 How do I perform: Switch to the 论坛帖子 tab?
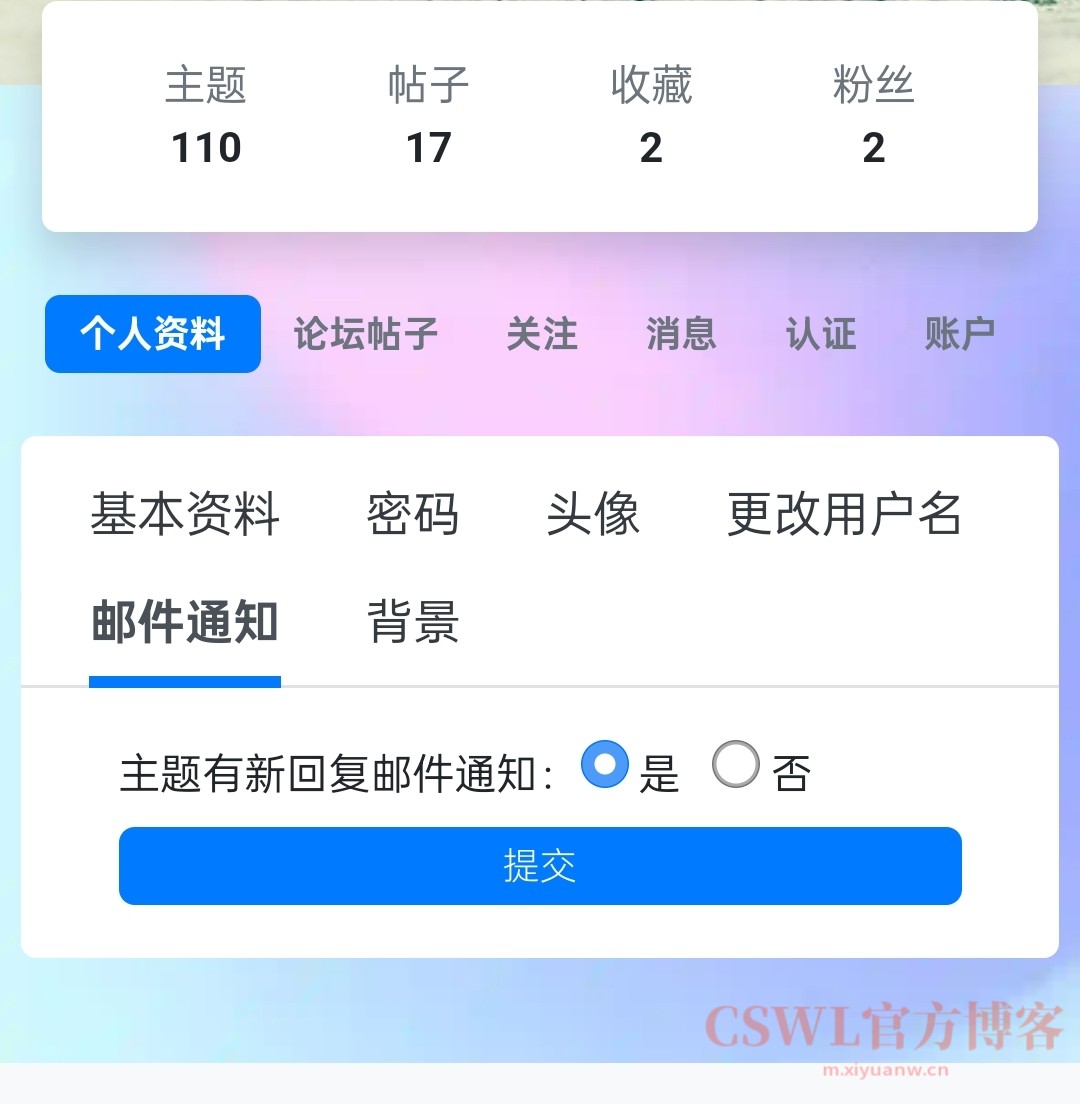pos(365,334)
